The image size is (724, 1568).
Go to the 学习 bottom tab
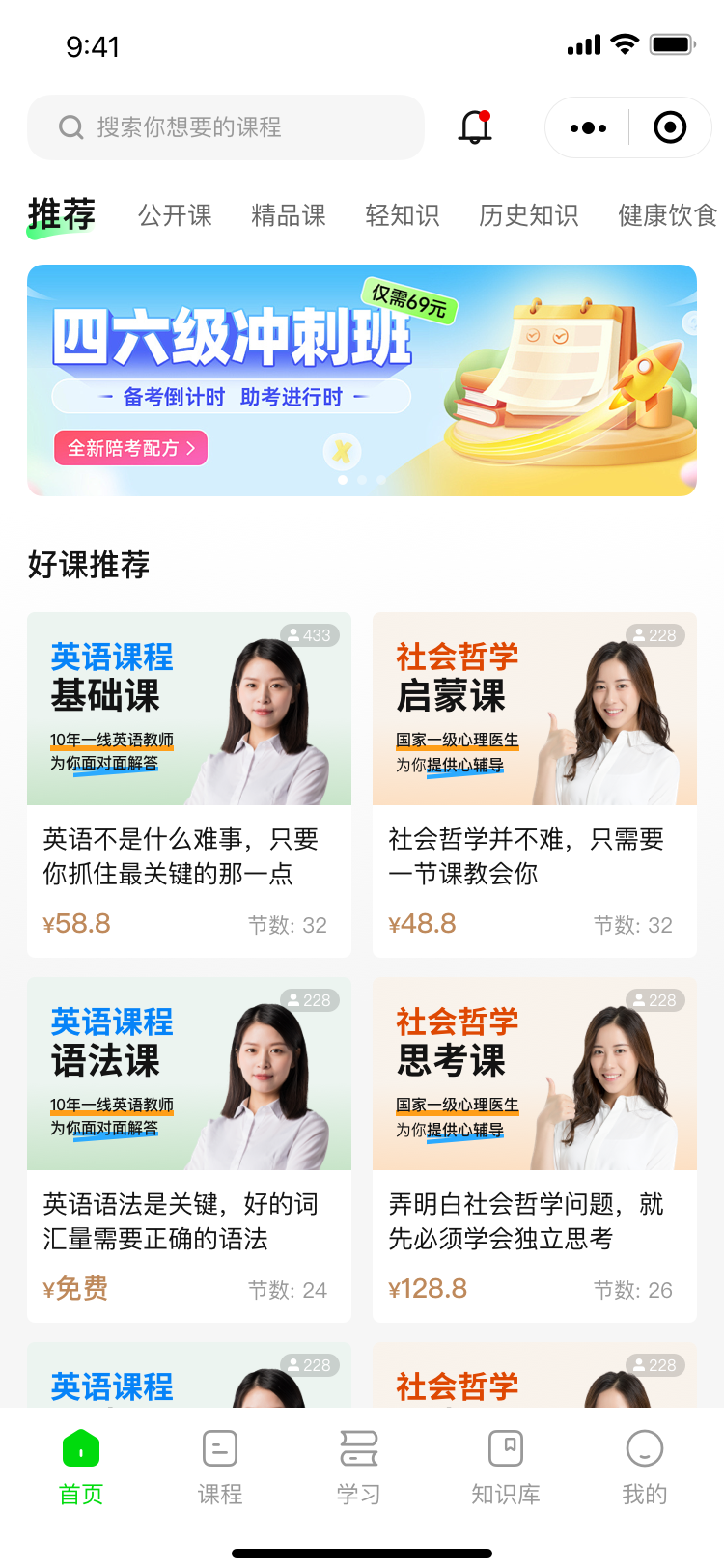[359, 1467]
